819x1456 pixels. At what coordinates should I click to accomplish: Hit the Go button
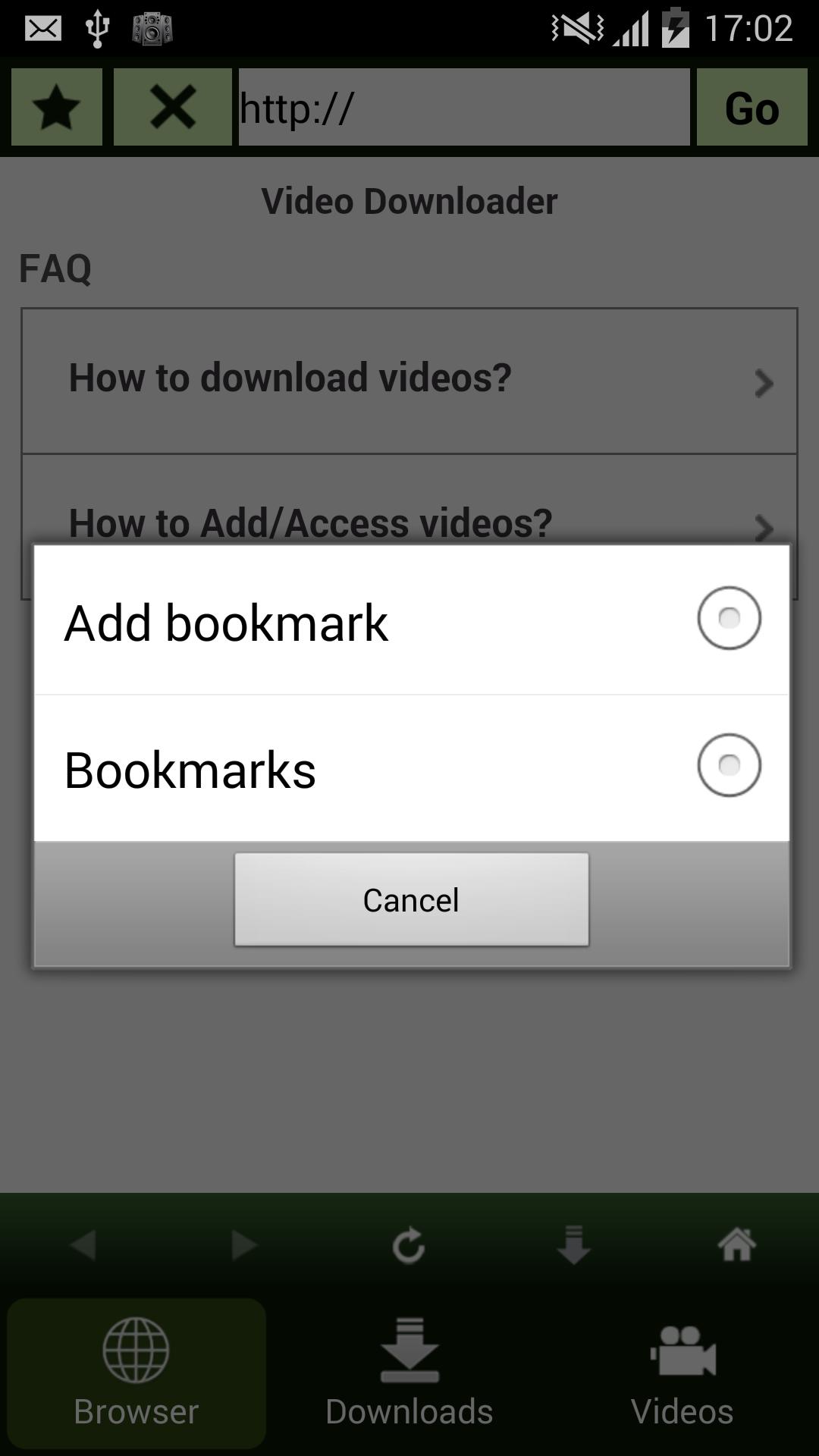click(x=752, y=107)
